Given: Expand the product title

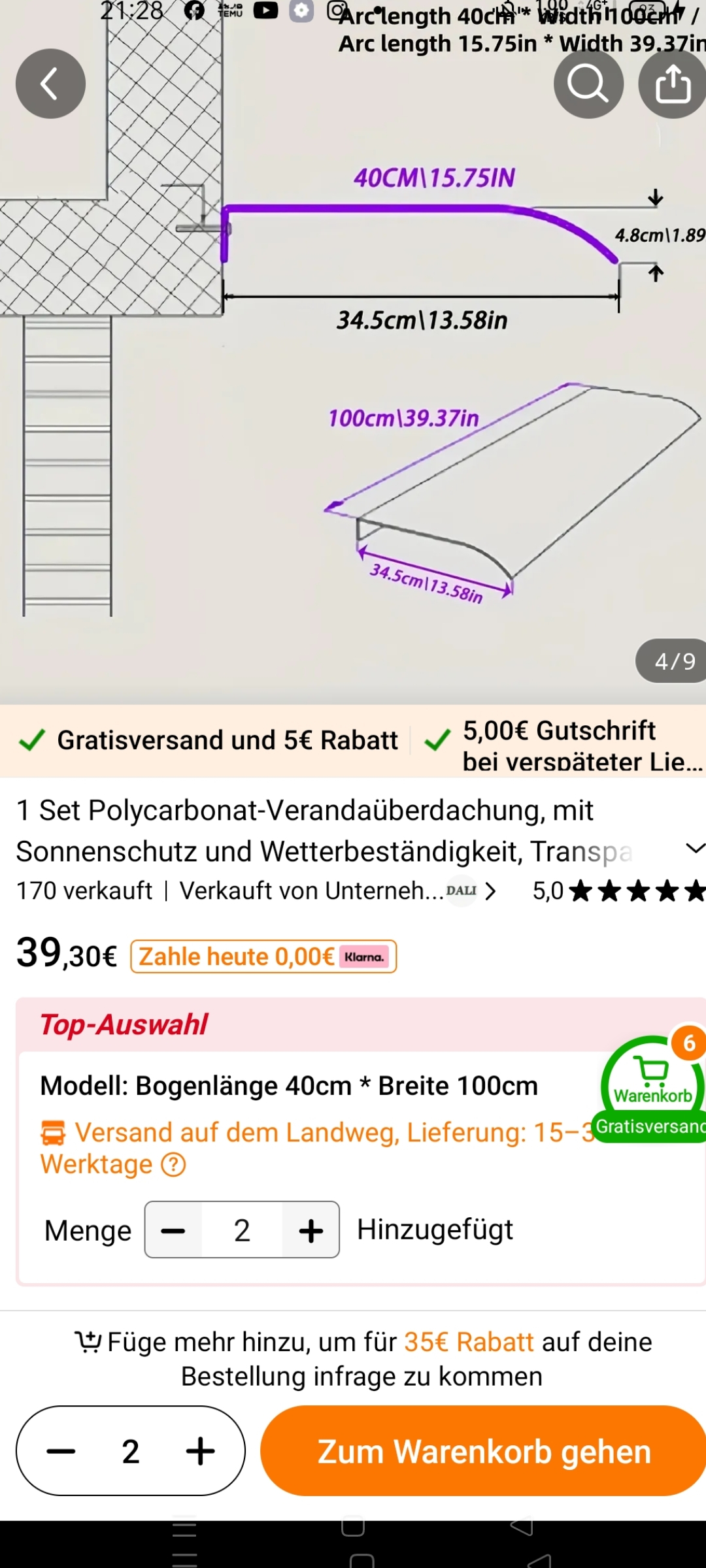Looking at the screenshot, I should [694, 849].
